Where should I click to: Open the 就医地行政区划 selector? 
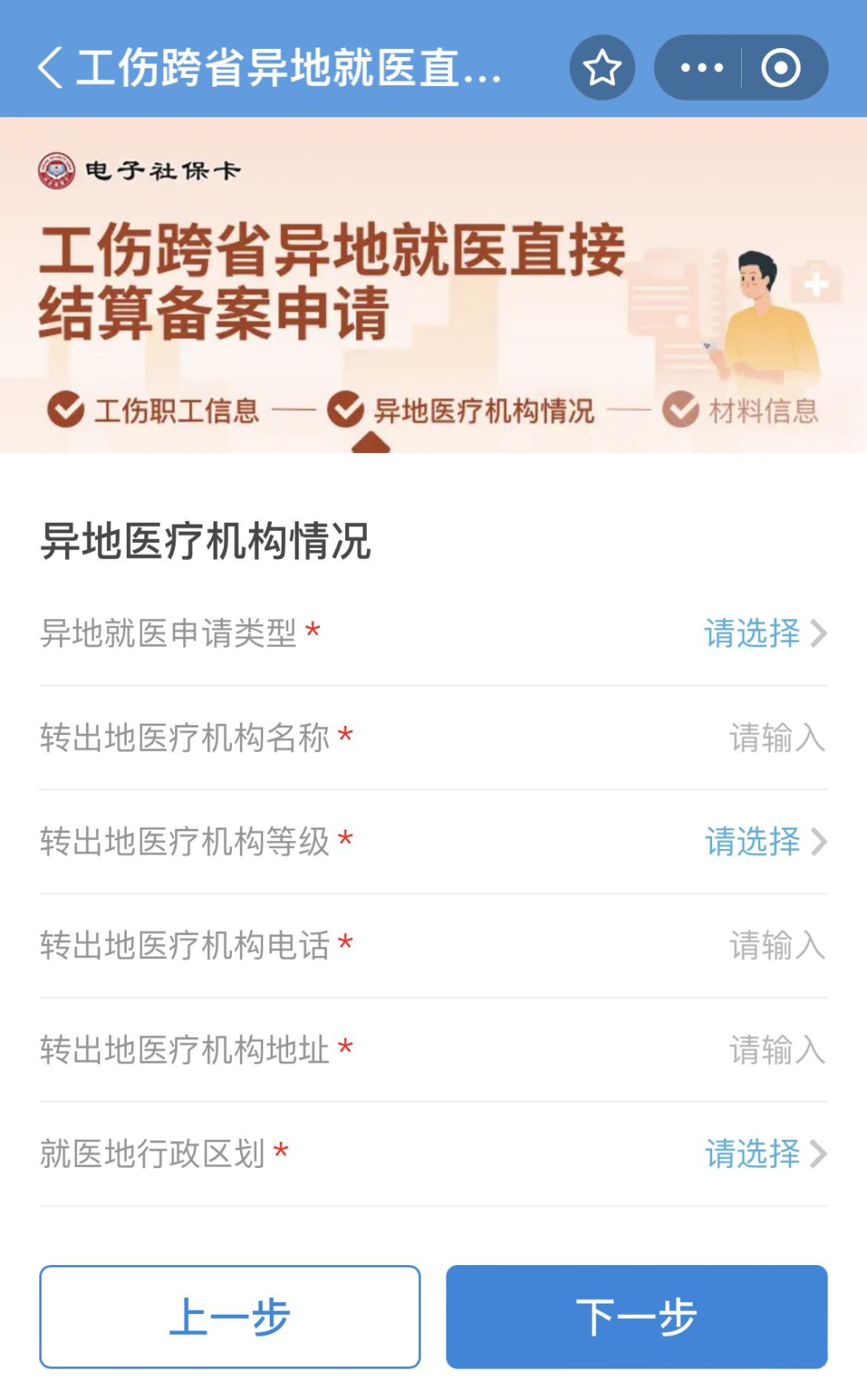click(763, 1154)
